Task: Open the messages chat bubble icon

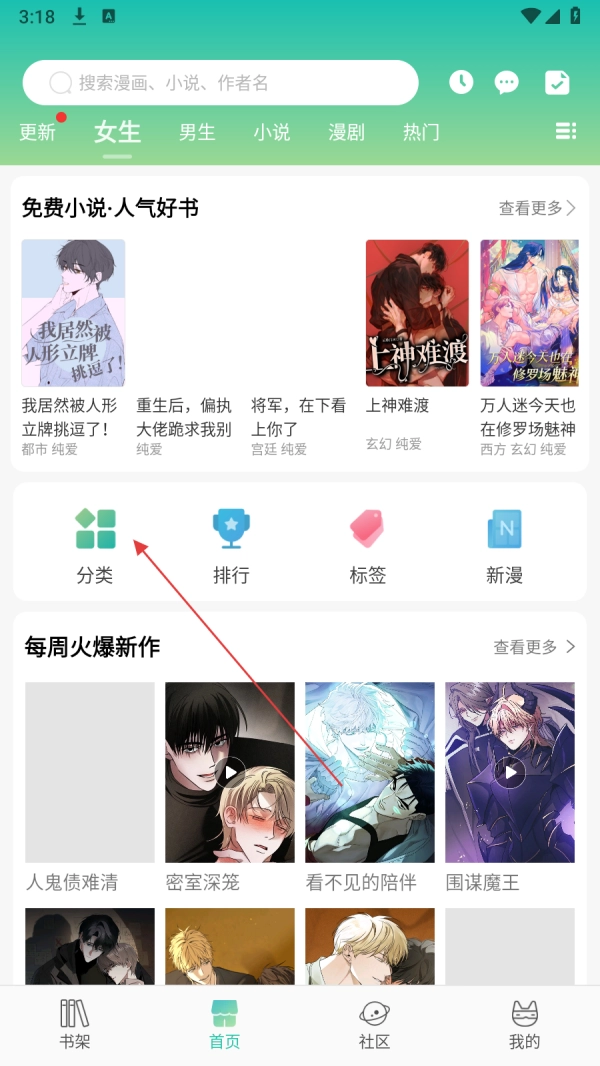Action: pos(508,83)
